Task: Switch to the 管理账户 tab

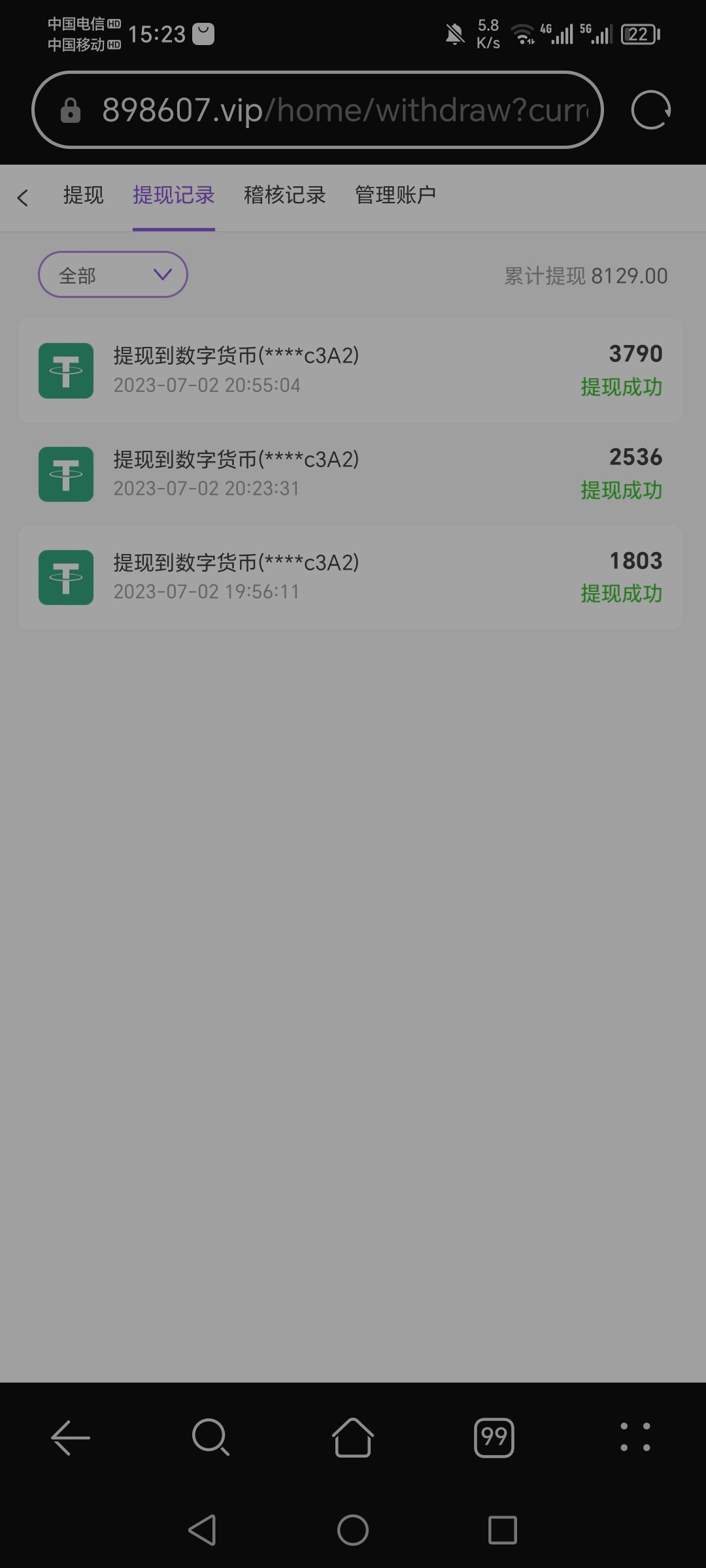Action: tap(395, 195)
